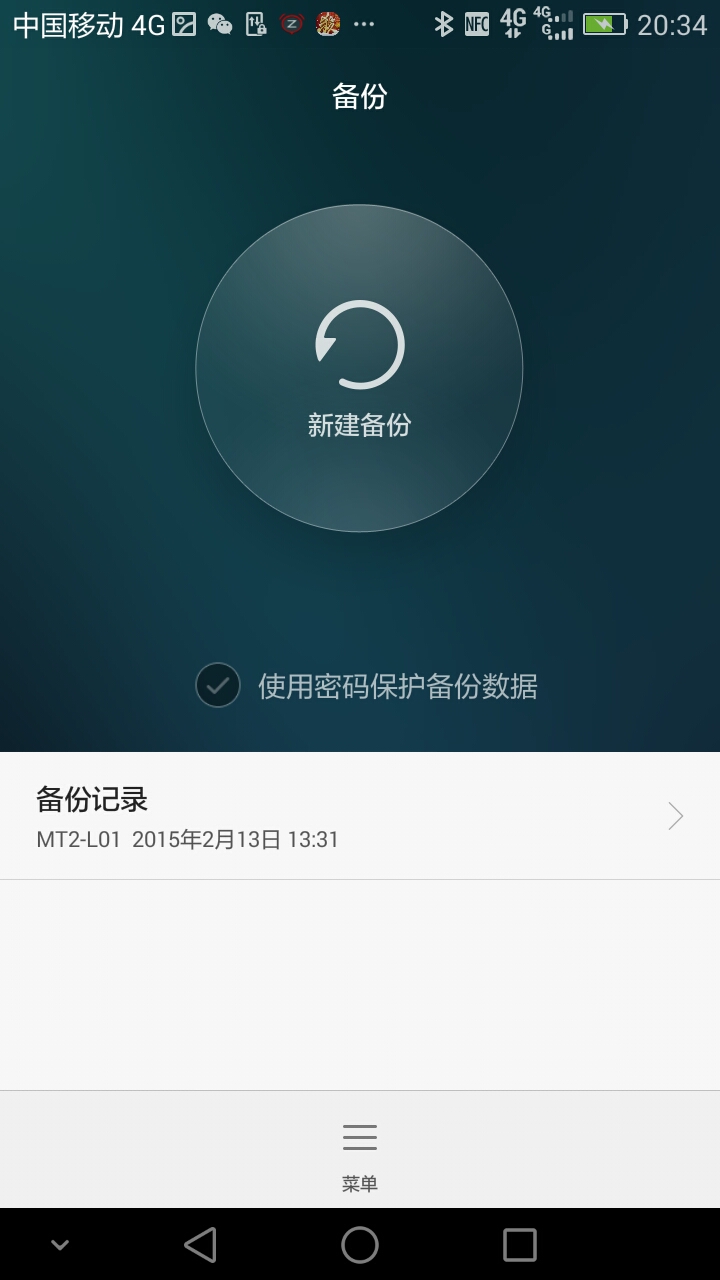Open 备份记录 backup history row
The height and width of the screenshot is (1280, 720).
(x=360, y=816)
